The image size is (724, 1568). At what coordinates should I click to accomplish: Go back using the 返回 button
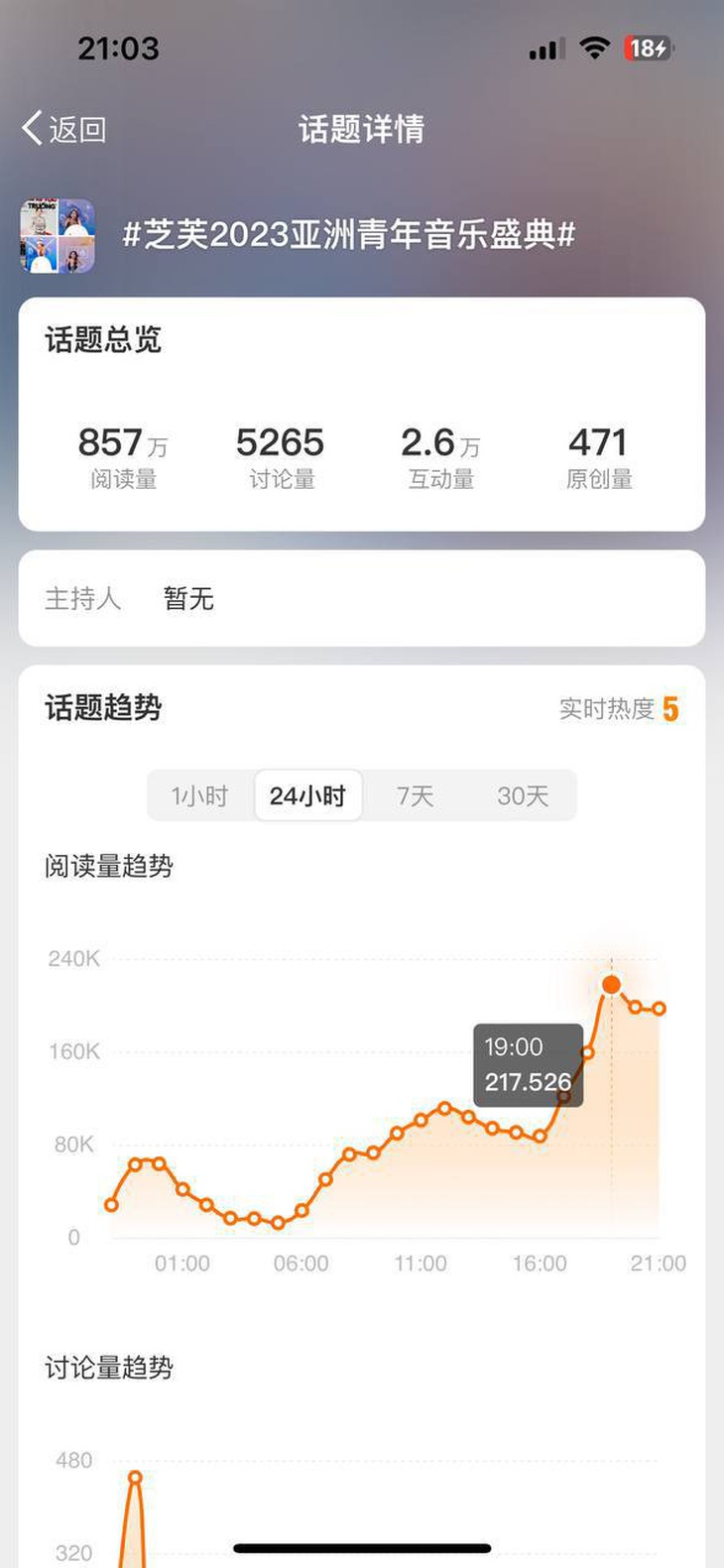coord(63,129)
